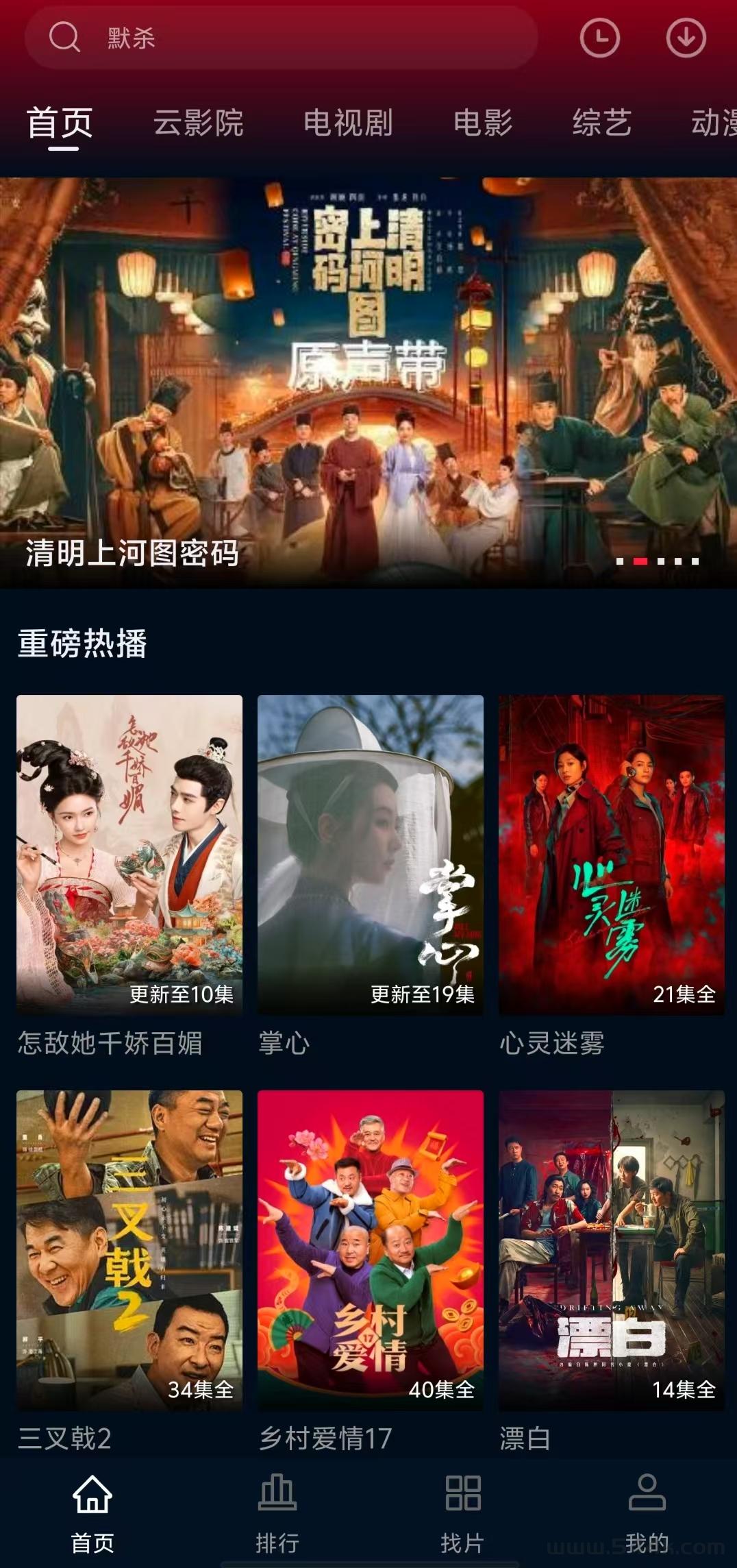Open the series 三叉戟2
737x1568 pixels.
pyautogui.click(x=129, y=1249)
